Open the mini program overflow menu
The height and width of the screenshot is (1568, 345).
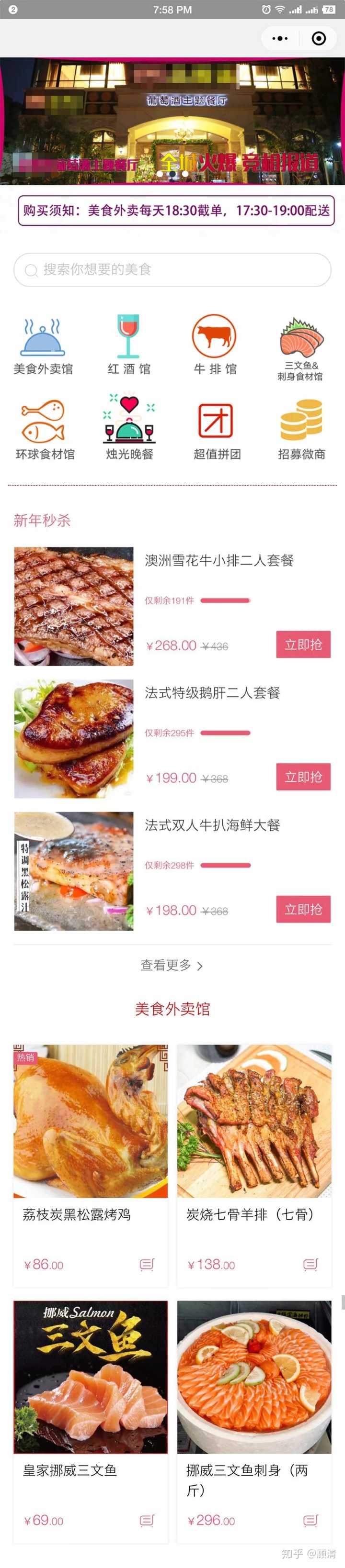pyautogui.click(x=280, y=38)
